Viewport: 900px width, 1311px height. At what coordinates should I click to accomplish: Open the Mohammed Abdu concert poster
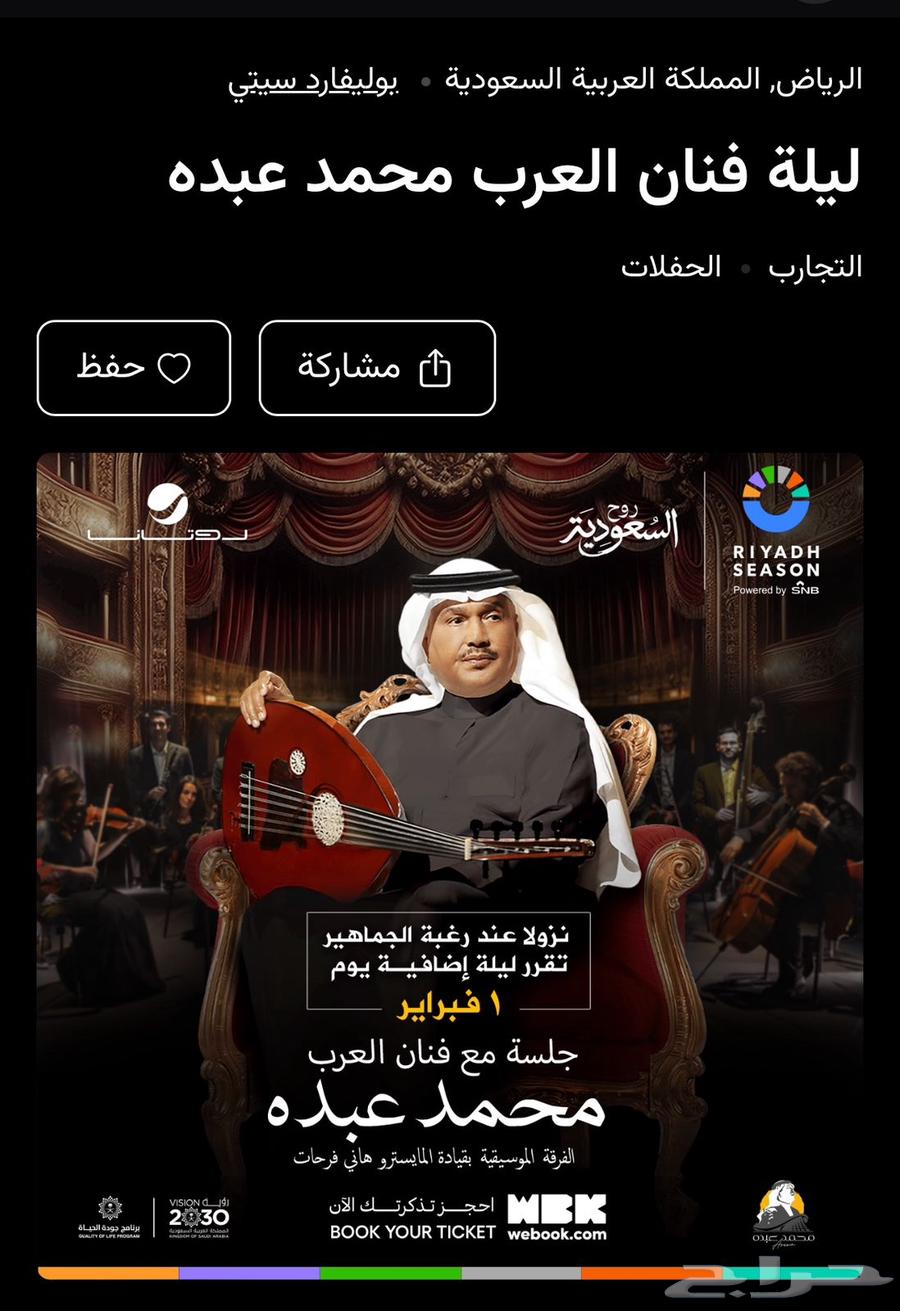click(450, 860)
